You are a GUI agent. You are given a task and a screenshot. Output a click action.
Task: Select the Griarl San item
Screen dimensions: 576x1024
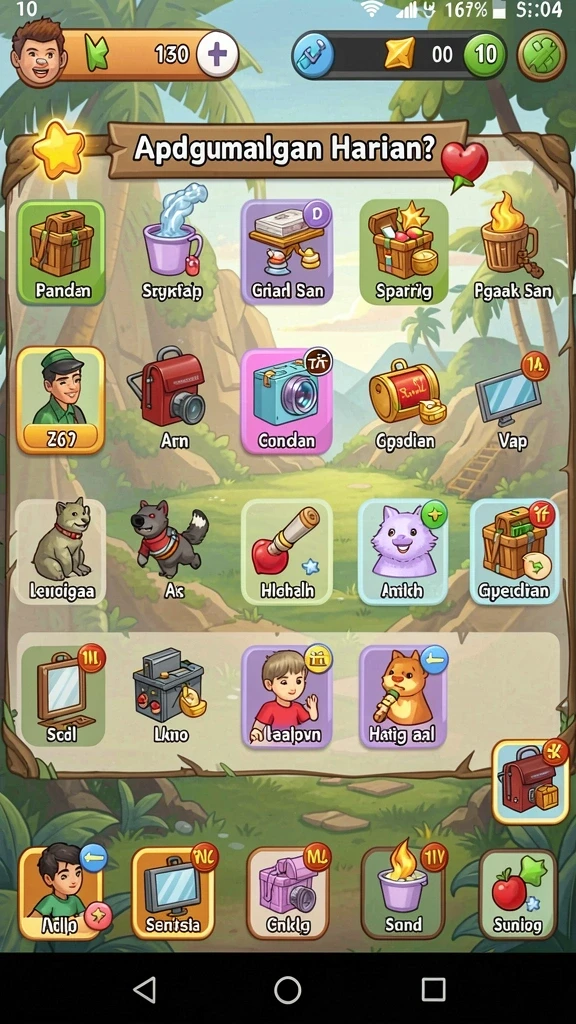[x=287, y=252]
